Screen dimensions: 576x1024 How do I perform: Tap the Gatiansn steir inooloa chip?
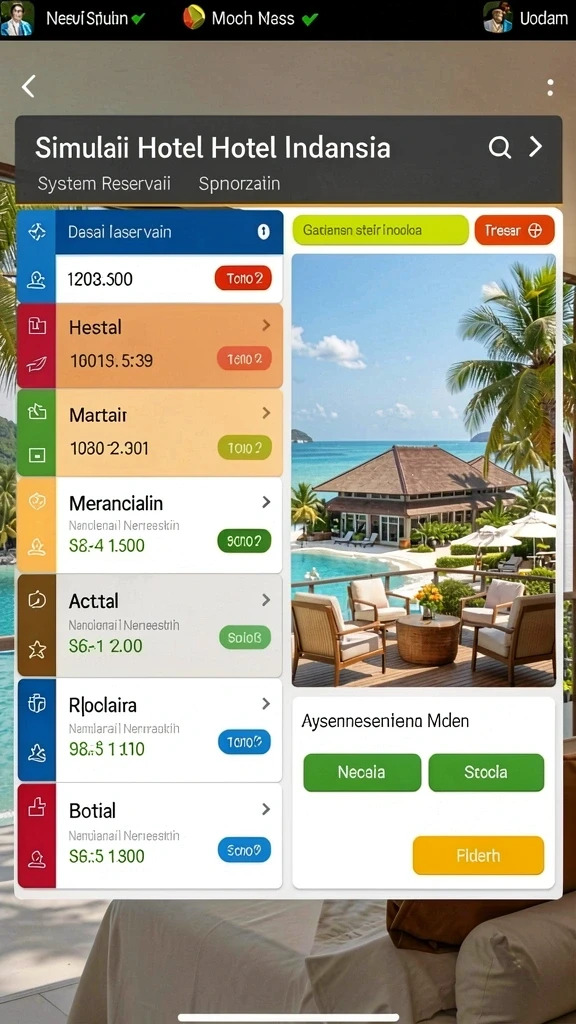coord(380,231)
